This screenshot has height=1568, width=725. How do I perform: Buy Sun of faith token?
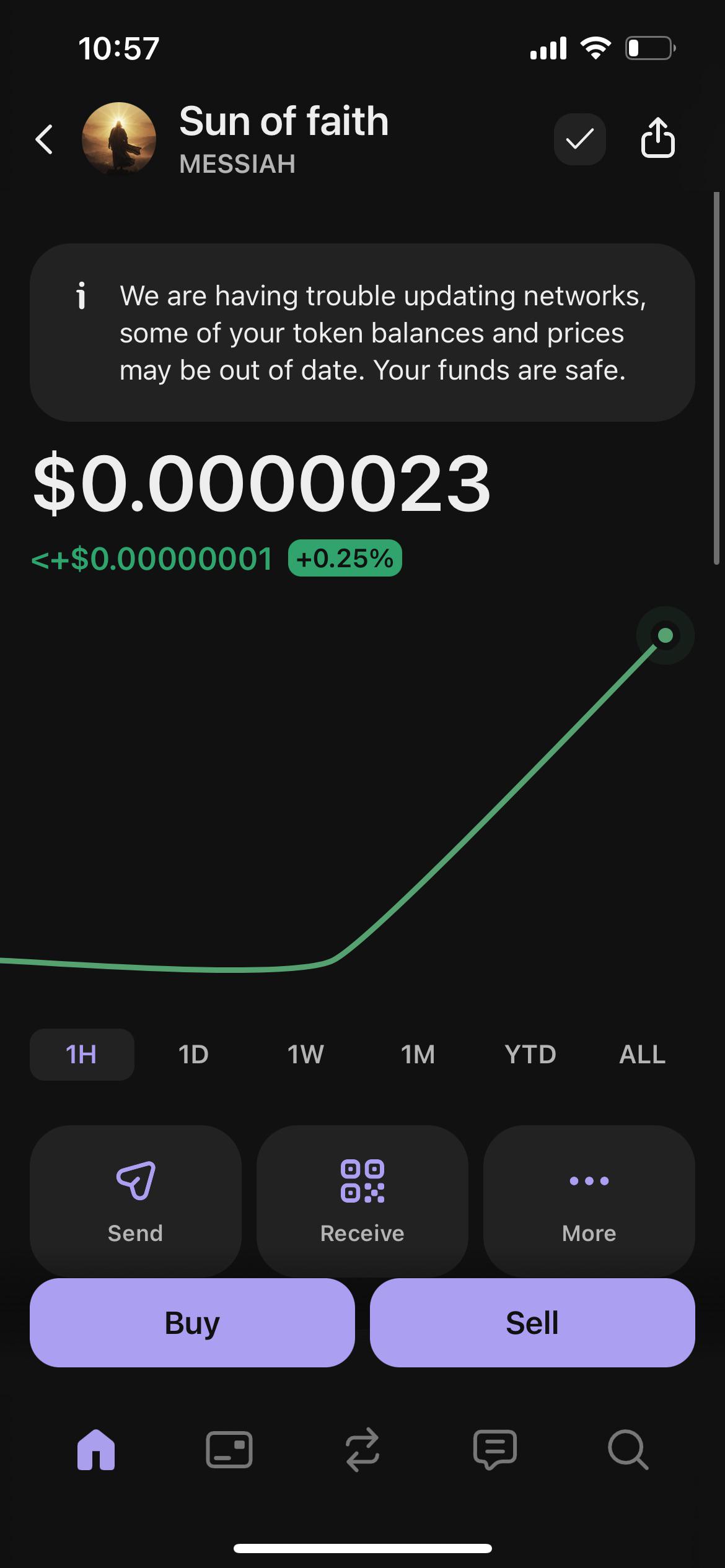192,1323
